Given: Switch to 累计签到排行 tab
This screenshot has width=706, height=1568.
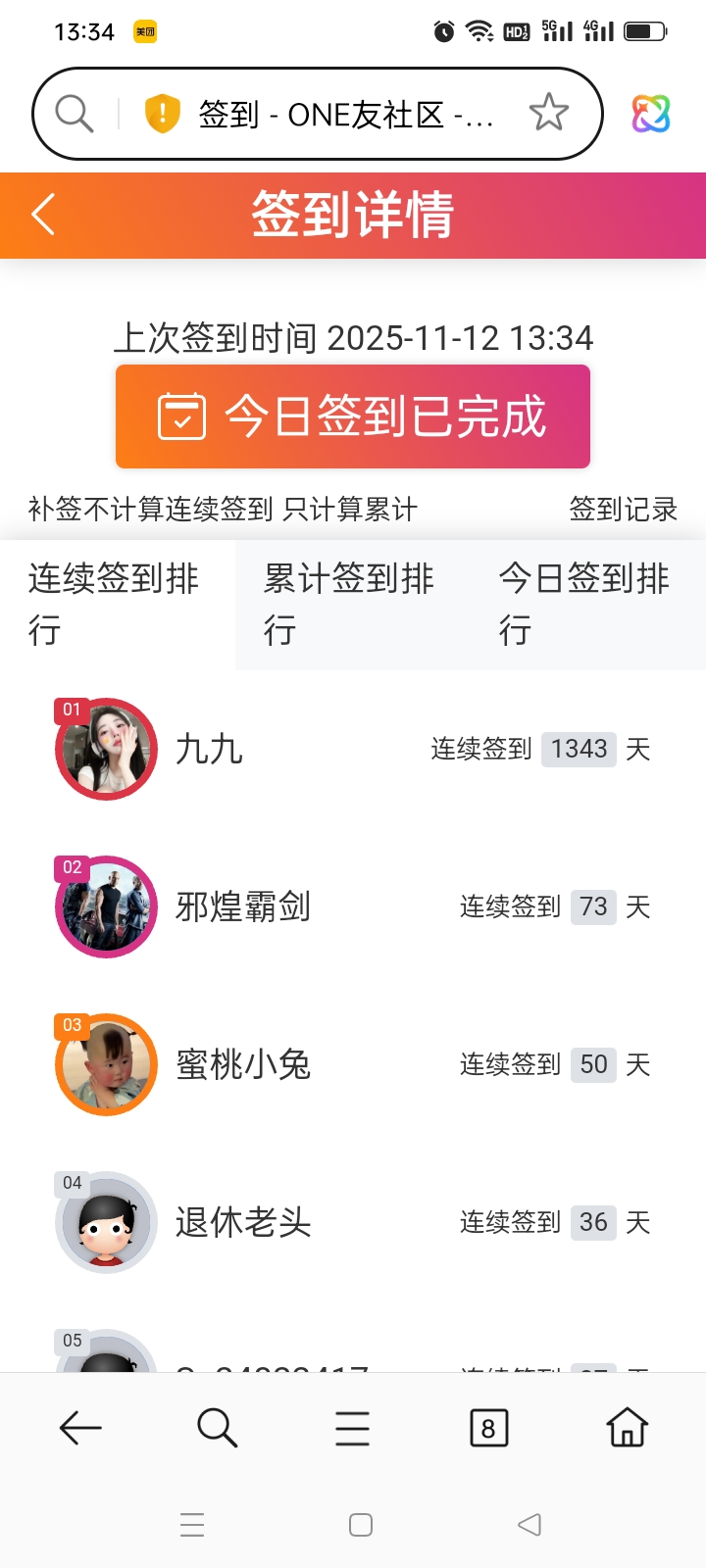Looking at the screenshot, I should point(351,604).
